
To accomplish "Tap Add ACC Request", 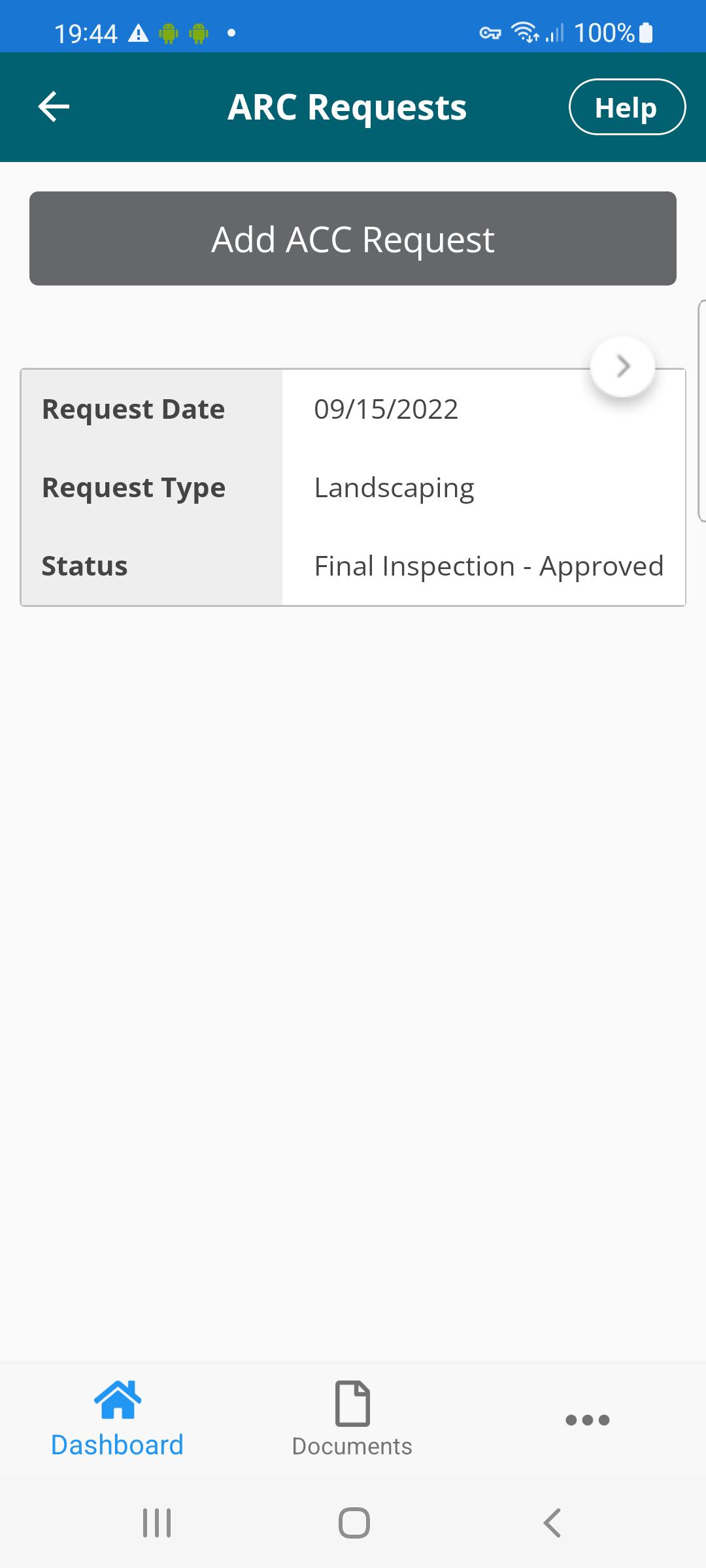I will point(353,238).
